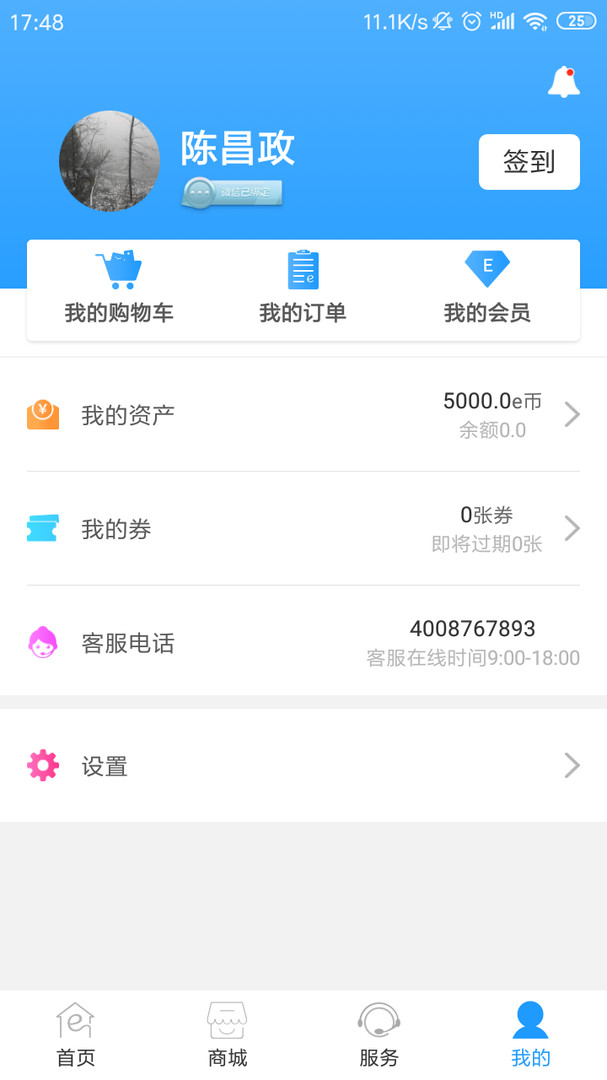Image resolution: width=607 pixels, height=1080 pixels.
Task: Tap the 签到 check-in button
Action: pos(529,162)
